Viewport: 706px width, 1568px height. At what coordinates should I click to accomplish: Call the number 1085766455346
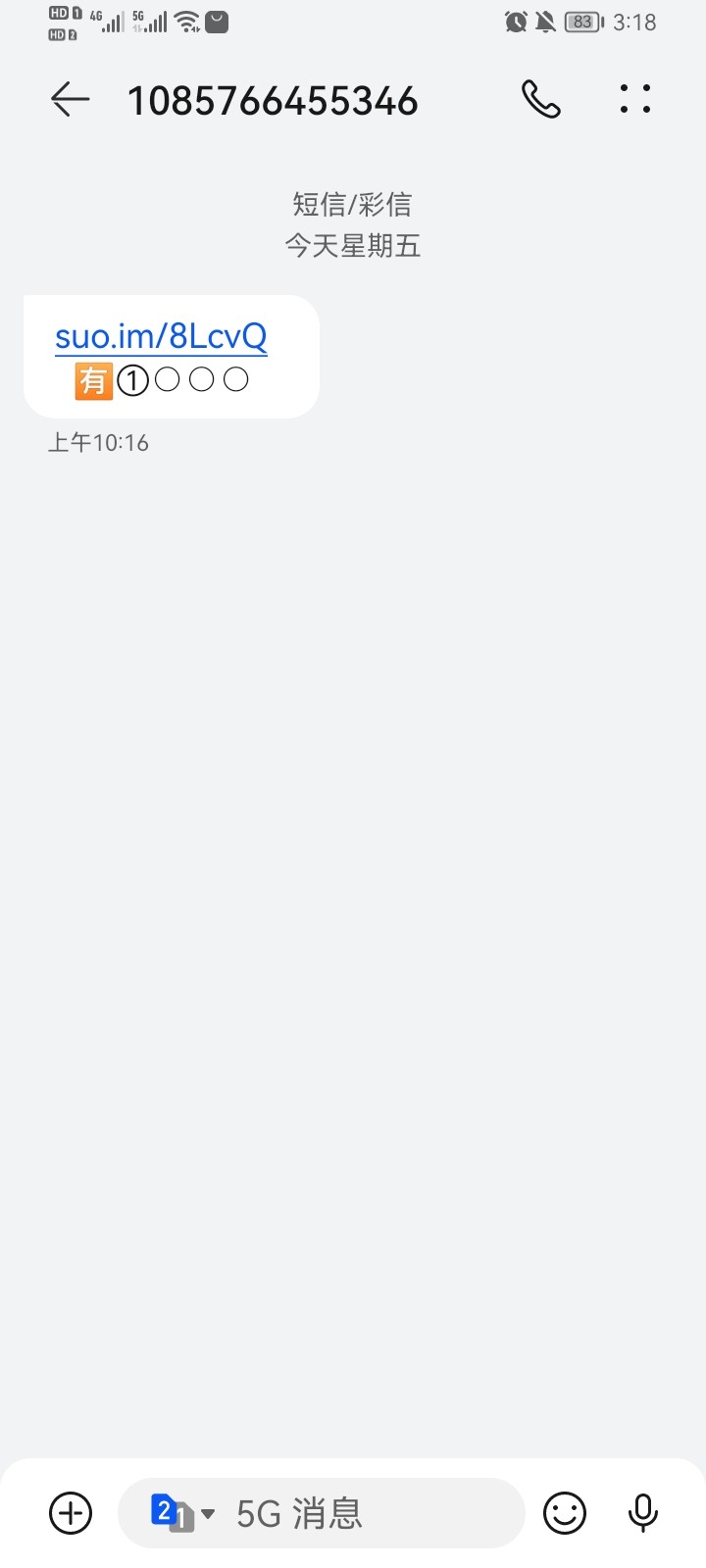pos(541,100)
